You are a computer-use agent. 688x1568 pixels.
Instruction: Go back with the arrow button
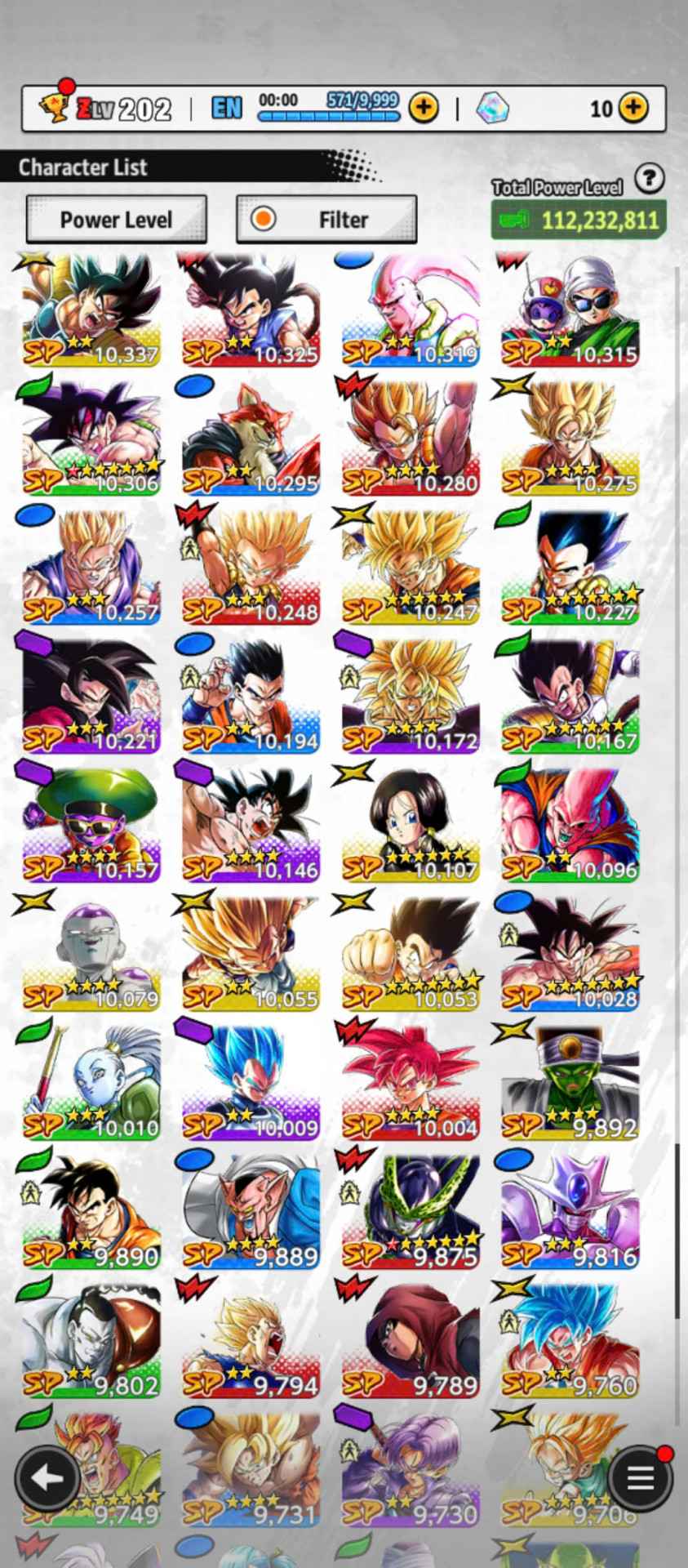click(x=47, y=1477)
